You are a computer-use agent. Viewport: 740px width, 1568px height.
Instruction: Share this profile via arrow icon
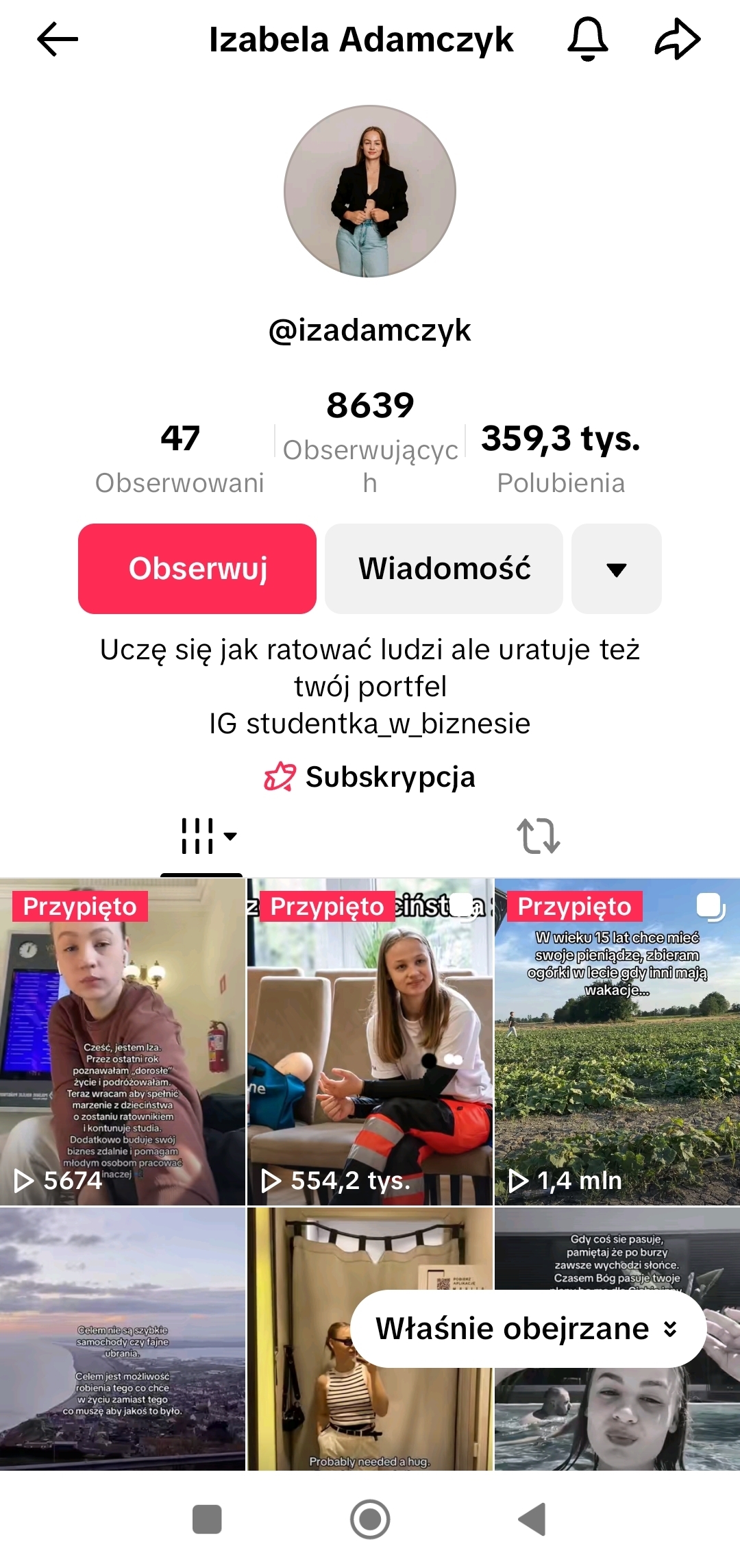[677, 40]
